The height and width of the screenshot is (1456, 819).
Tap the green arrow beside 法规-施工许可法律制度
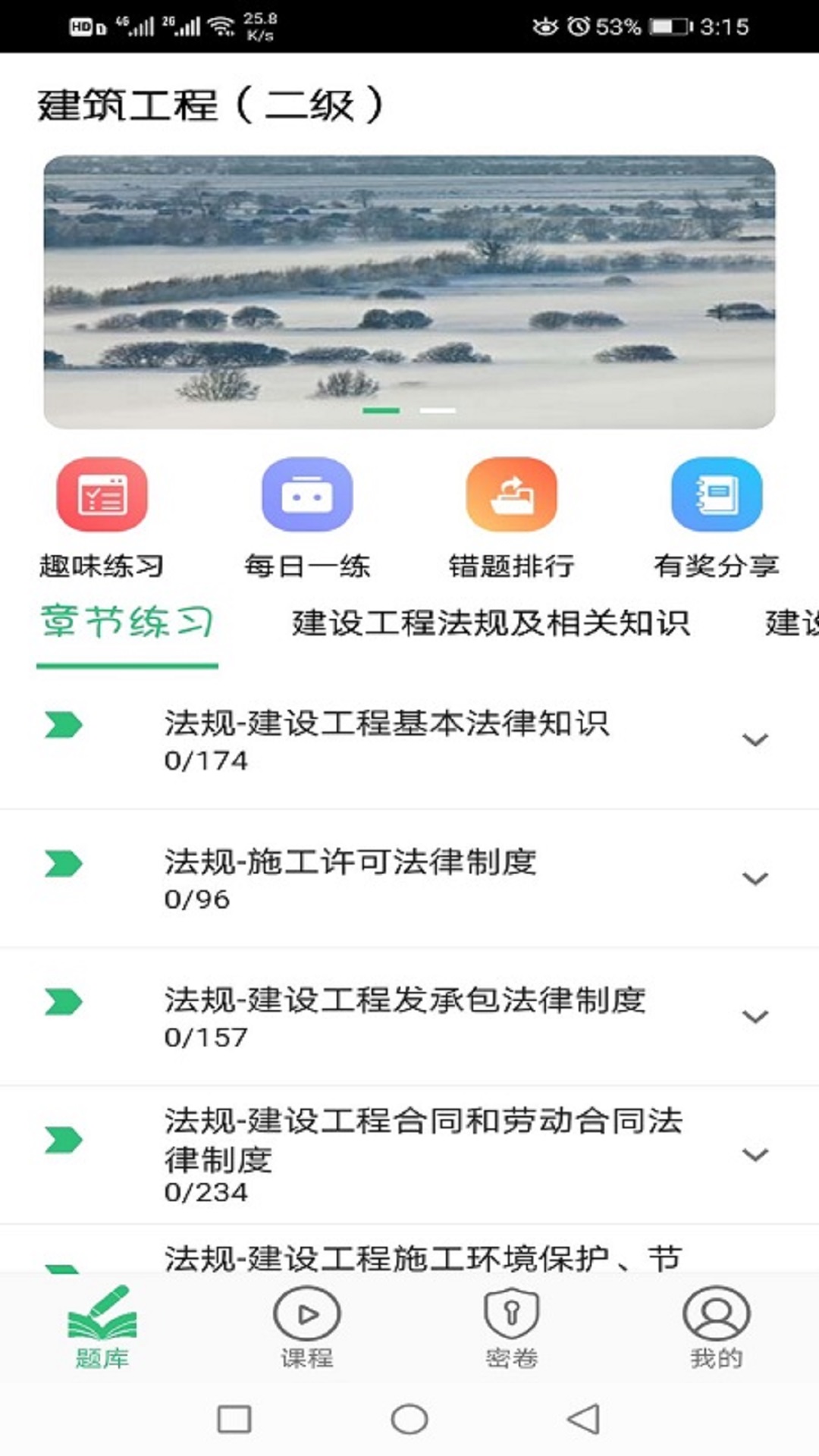64,864
